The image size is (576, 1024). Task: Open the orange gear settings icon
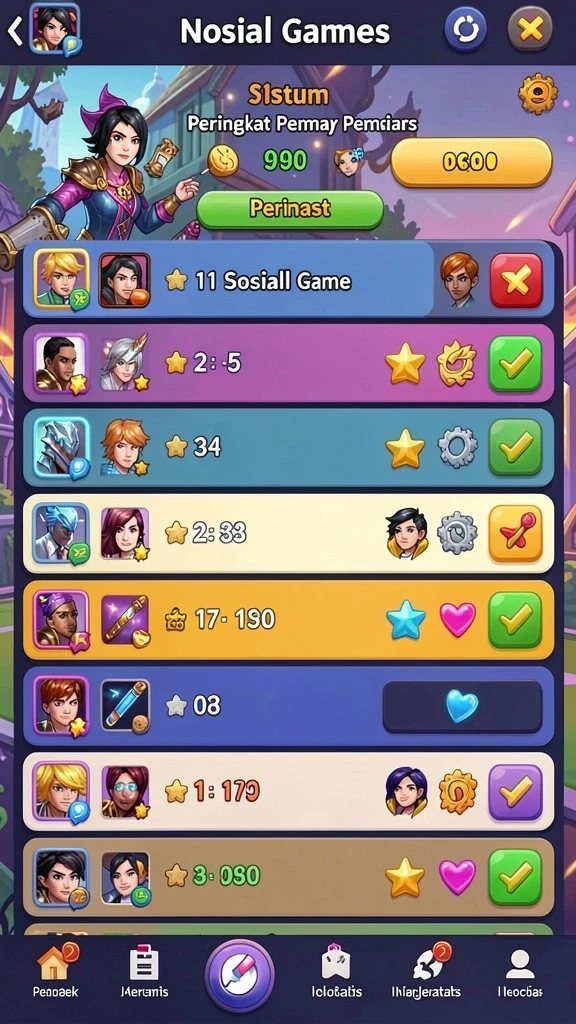point(538,94)
